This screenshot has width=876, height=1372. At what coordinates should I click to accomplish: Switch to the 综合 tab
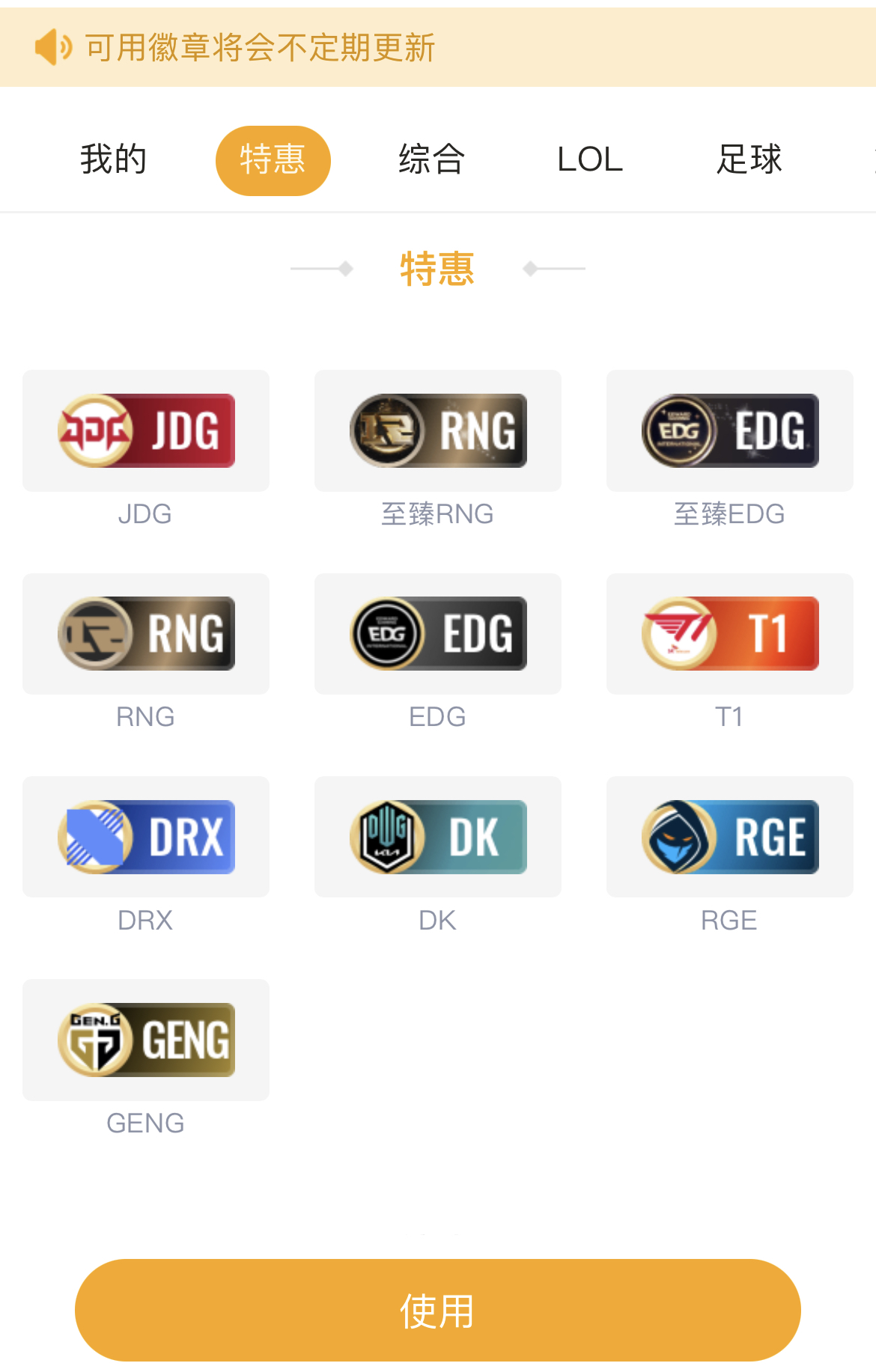click(x=431, y=159)
